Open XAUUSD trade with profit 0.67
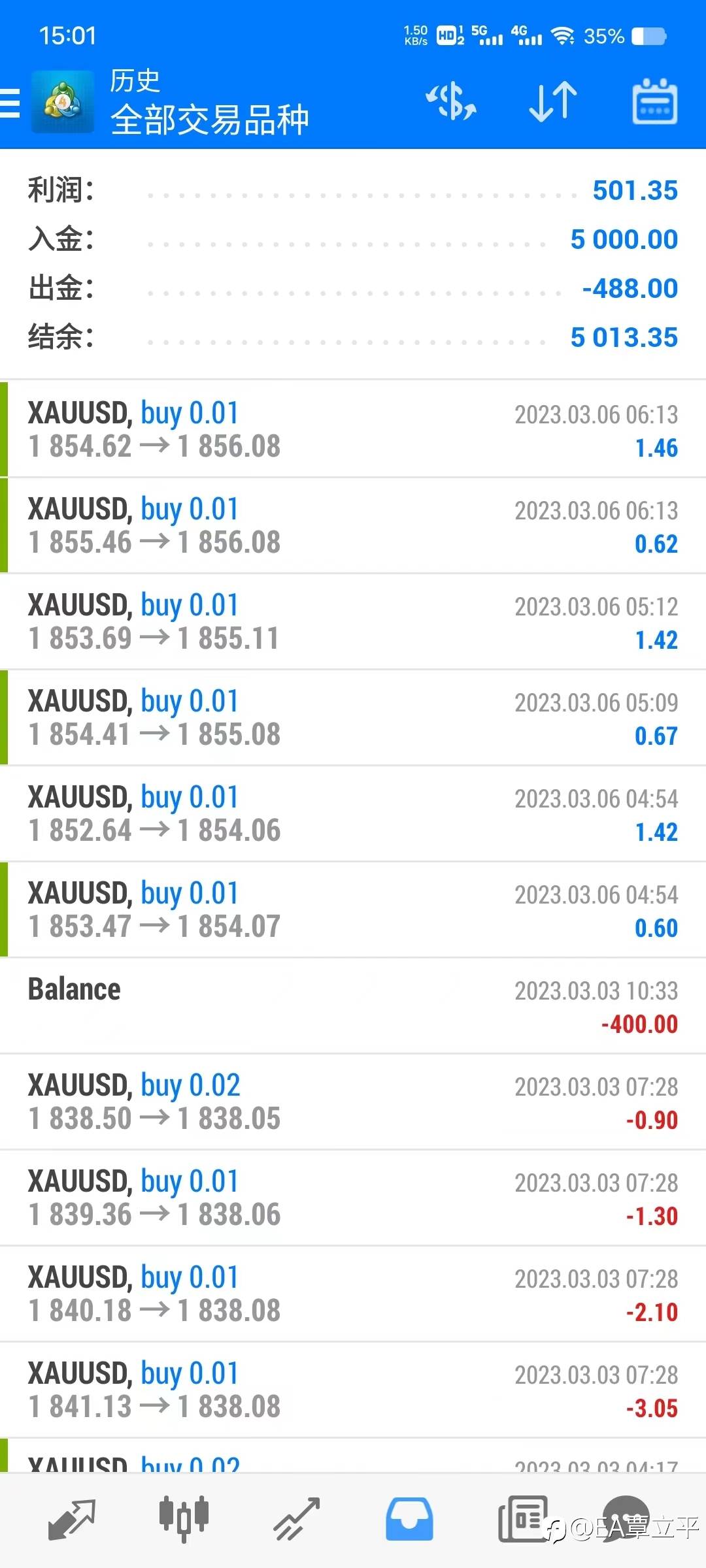Viewport: 706px width, 1568px height. pos(353,717)
